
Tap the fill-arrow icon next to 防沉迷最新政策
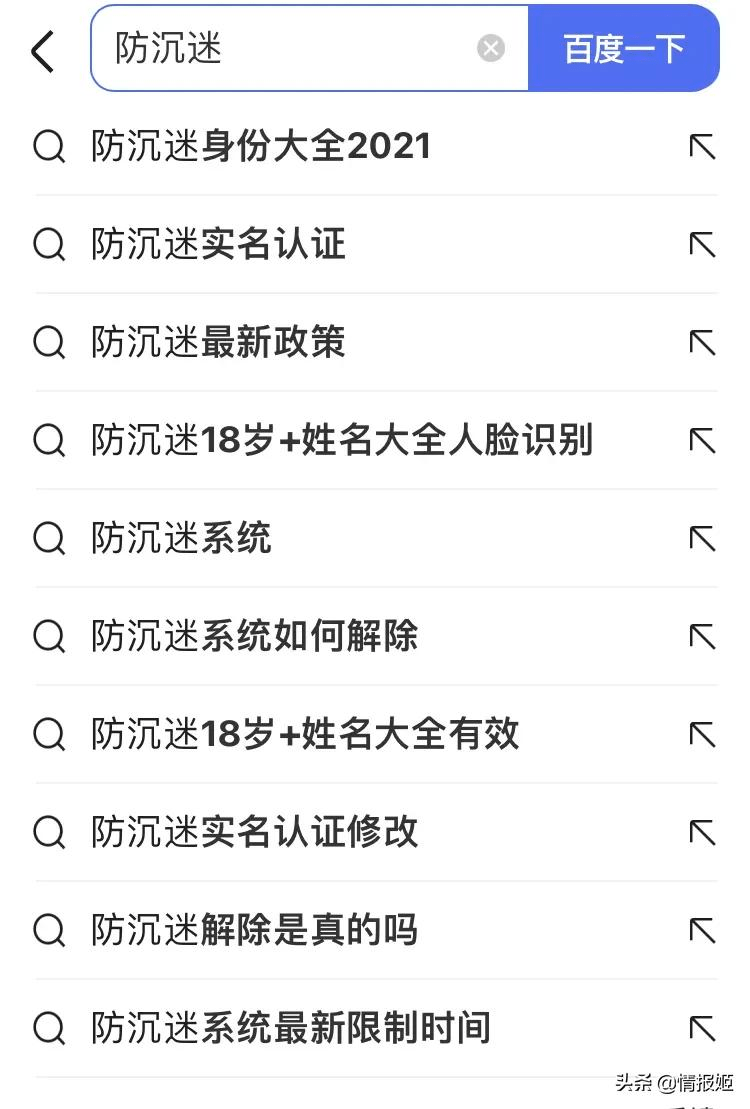point(701,342)
